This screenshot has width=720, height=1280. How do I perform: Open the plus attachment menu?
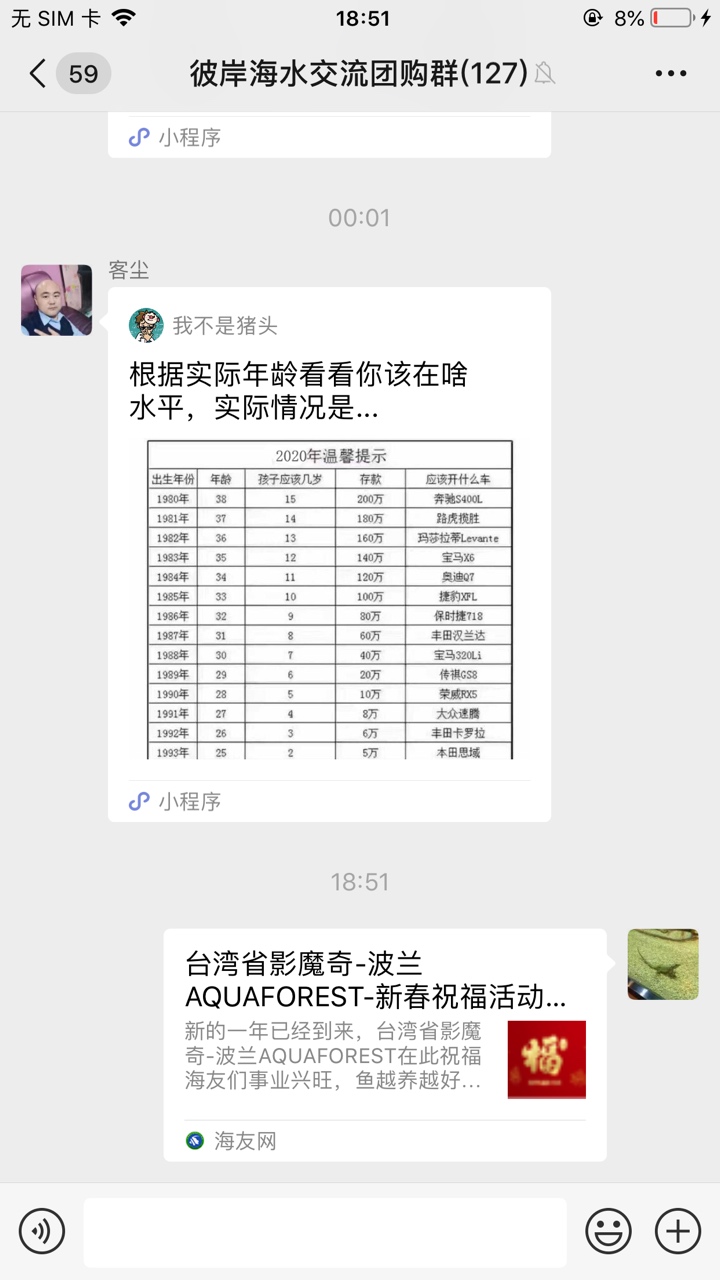pos(678,1231)
